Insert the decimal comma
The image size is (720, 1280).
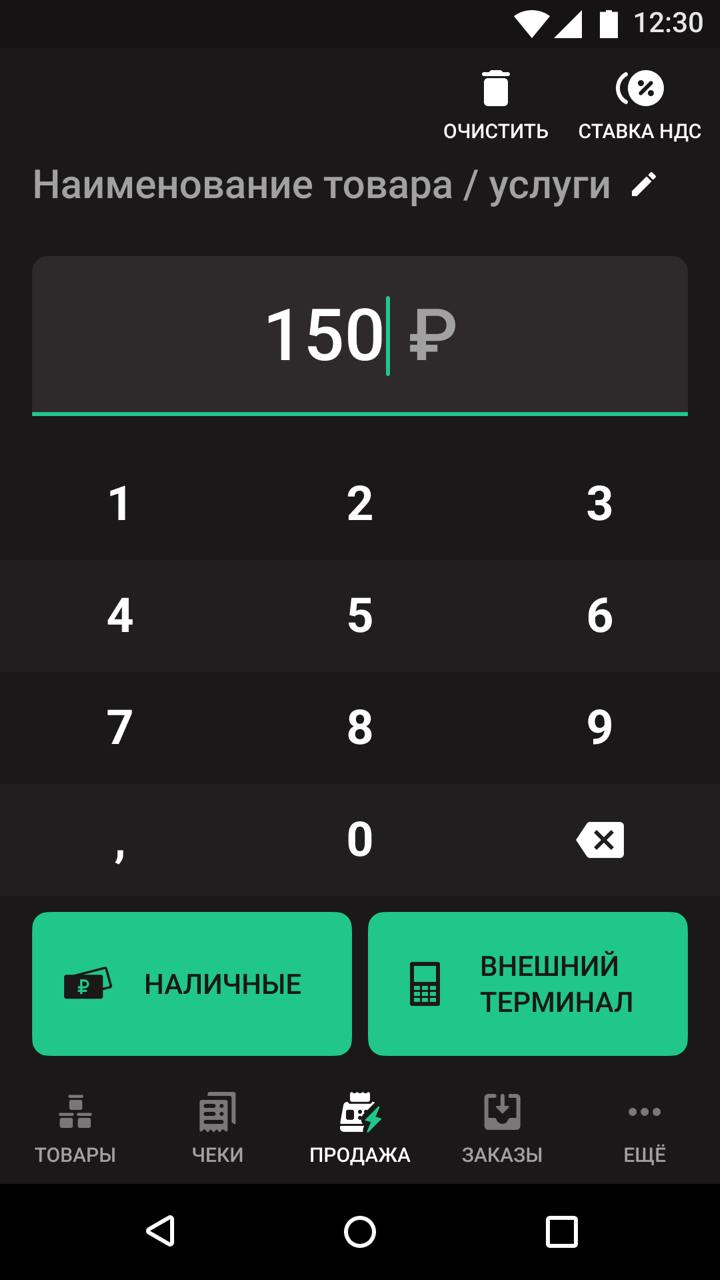[x=120, y=840]
